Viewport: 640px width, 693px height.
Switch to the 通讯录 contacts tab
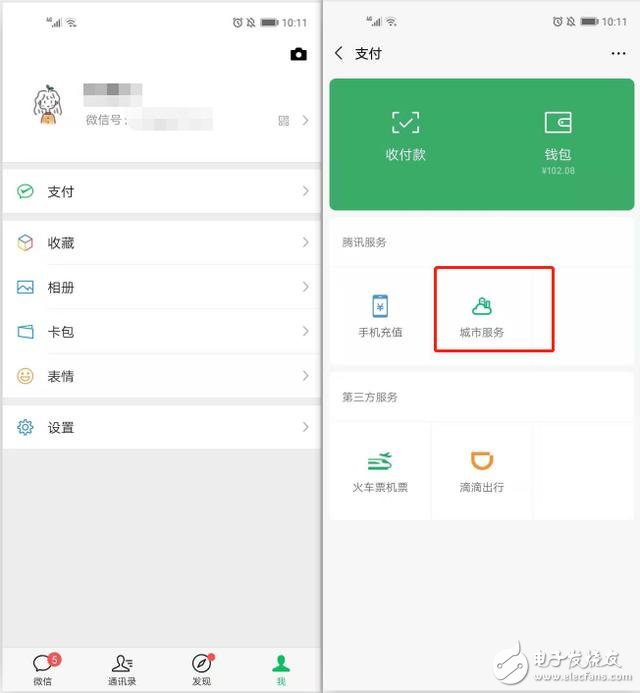(122, 668)
